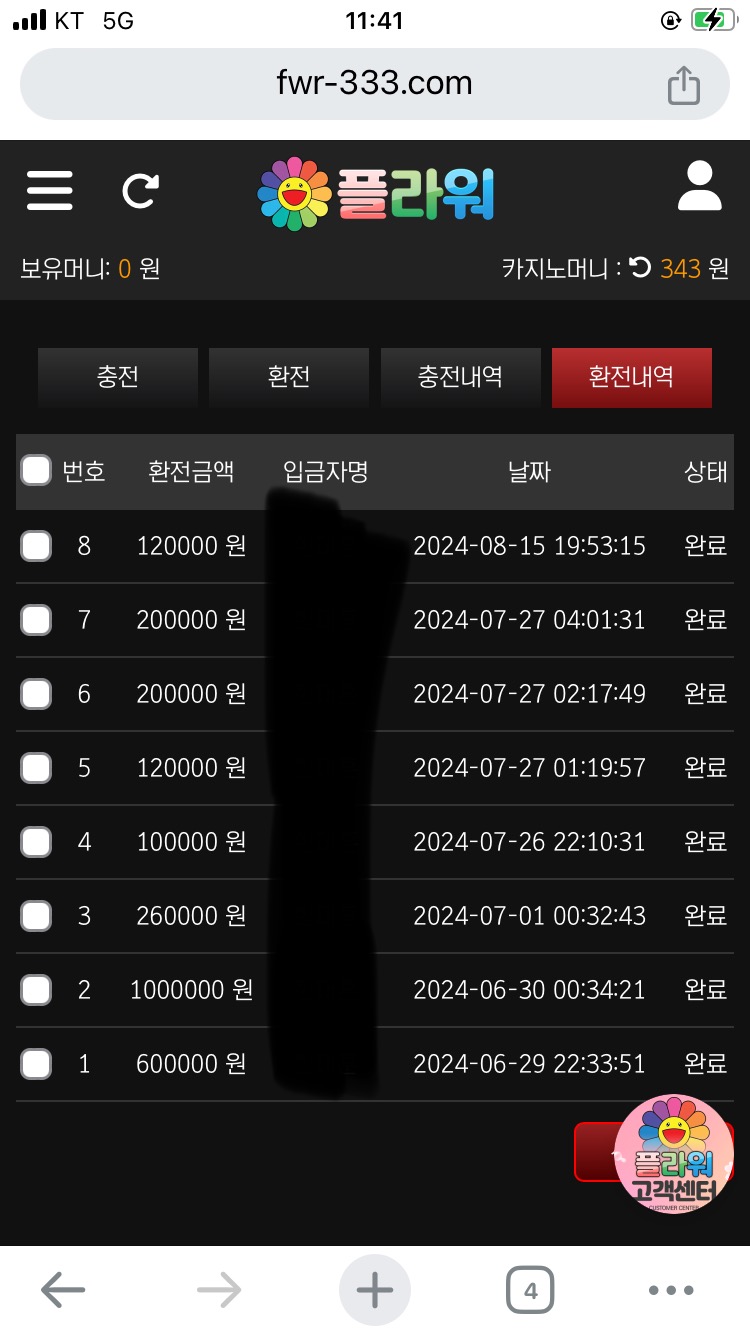Viewport: 750px width, 1334px height.
Task: Check the box for row number 8
Action: coord(36,546)
